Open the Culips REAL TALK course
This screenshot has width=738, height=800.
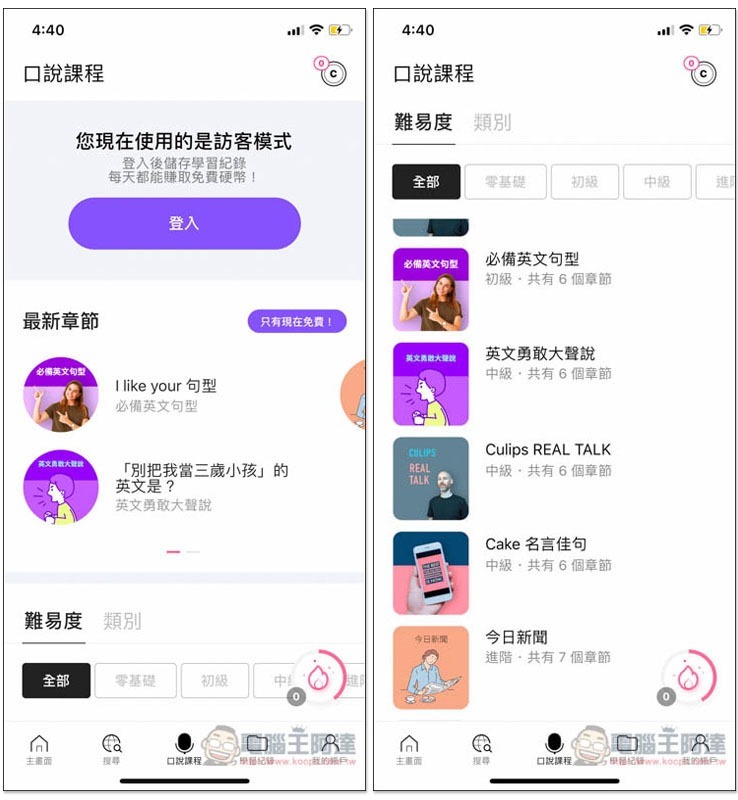pyautogui.click(x=547, y=459)
